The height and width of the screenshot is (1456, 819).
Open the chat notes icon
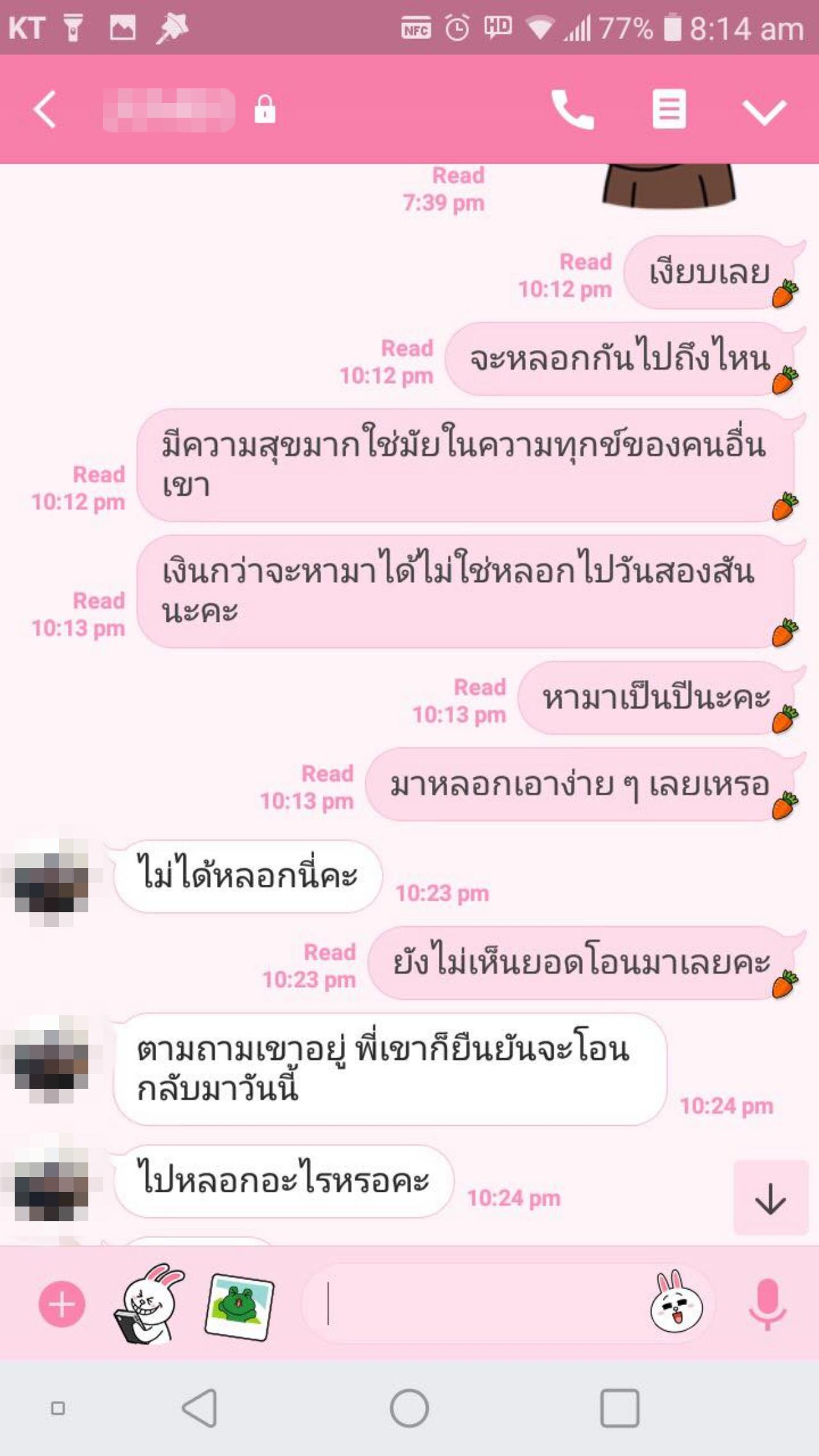(x=669, y=110)
